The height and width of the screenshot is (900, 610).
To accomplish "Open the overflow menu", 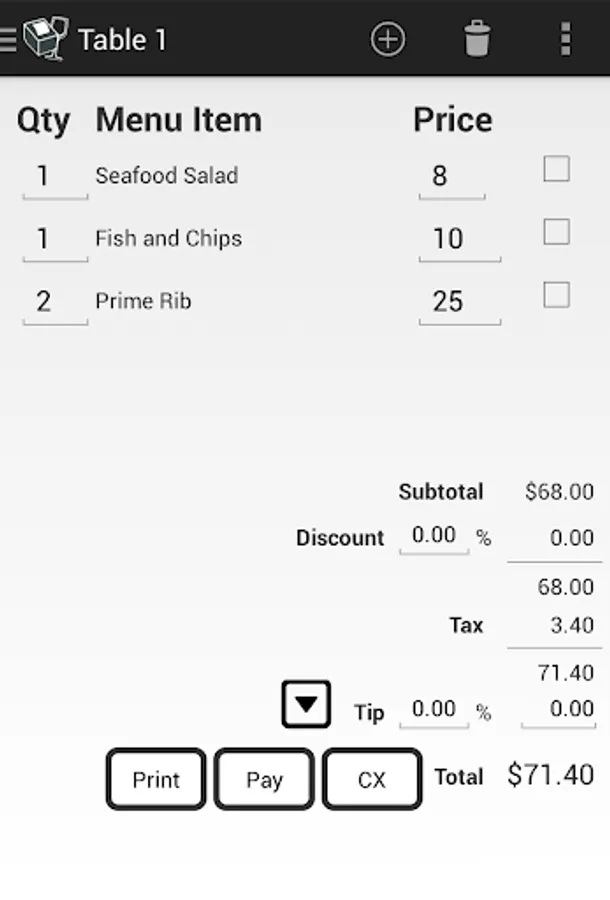I will [x=565, y=40].
